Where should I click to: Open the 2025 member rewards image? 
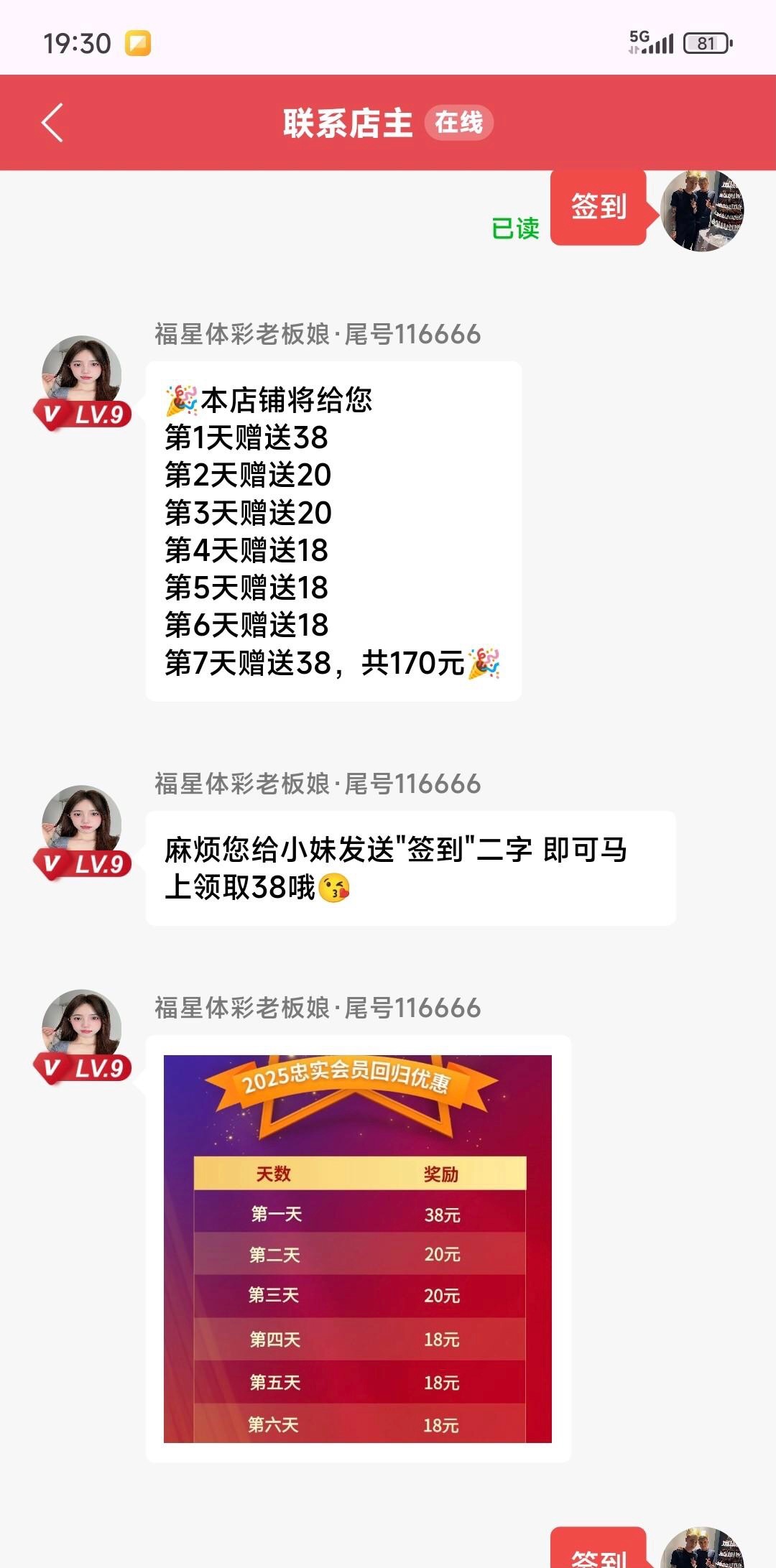357,1248
